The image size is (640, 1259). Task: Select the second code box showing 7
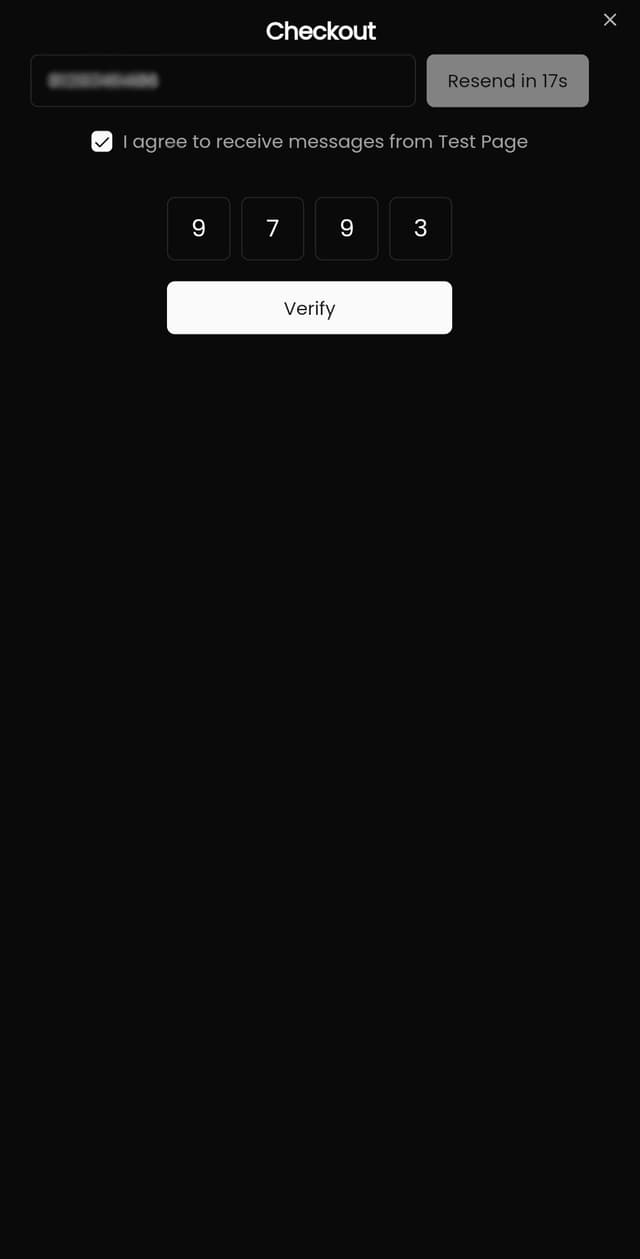(272, 229)
